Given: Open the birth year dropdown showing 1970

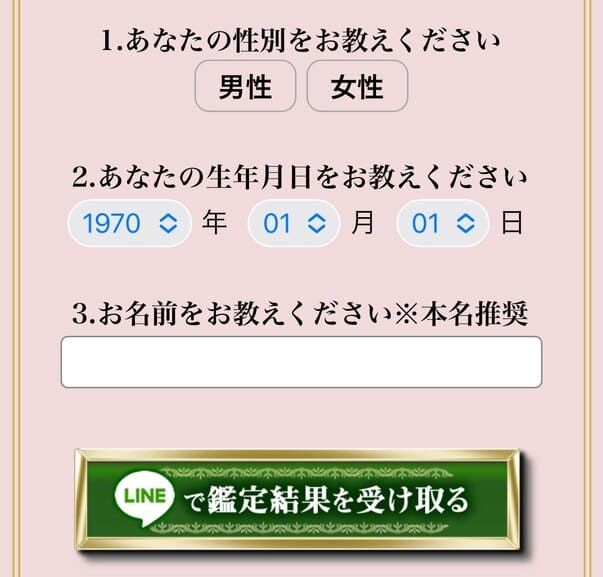Looking at the screenshot, I should click(129, 223).
